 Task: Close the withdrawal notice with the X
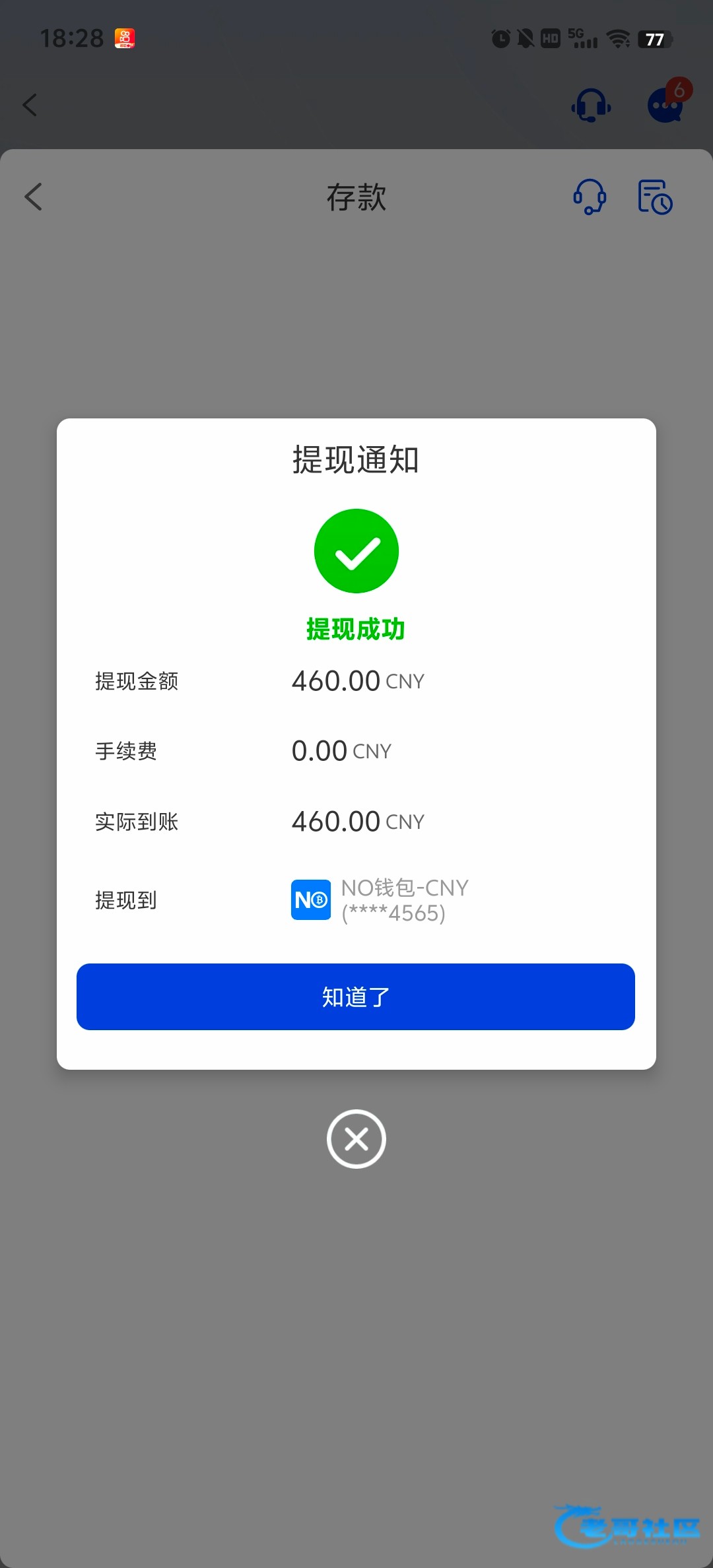(356, 1139)
